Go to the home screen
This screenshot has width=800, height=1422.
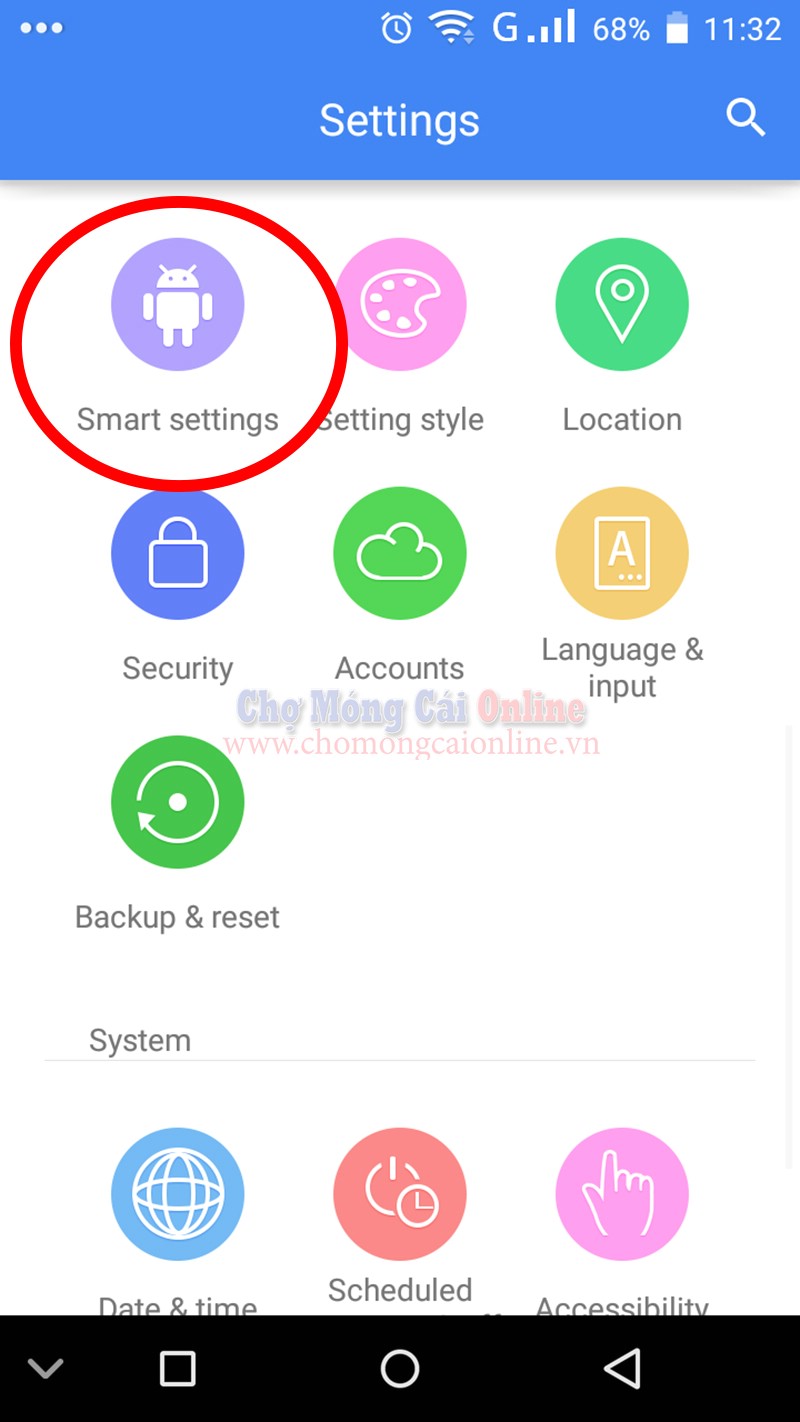pos(400,1368)
